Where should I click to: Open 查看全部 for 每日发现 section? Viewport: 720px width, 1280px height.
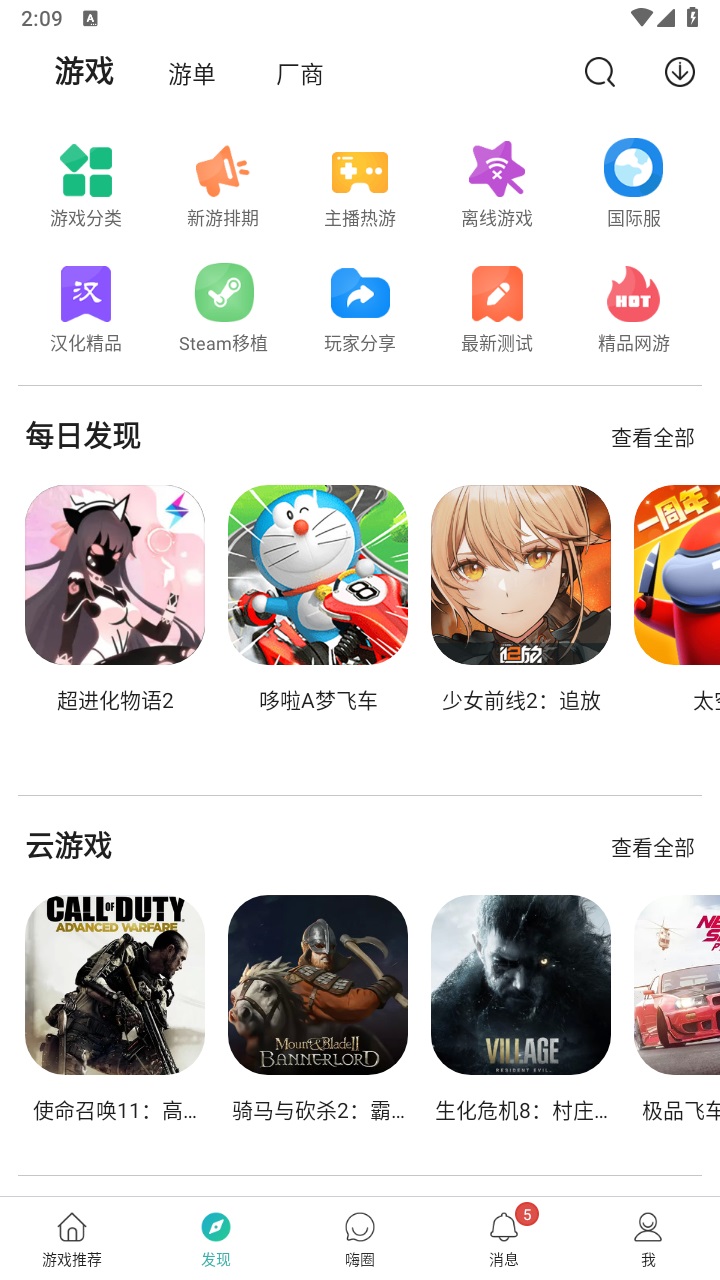click(x=652, y=437)
